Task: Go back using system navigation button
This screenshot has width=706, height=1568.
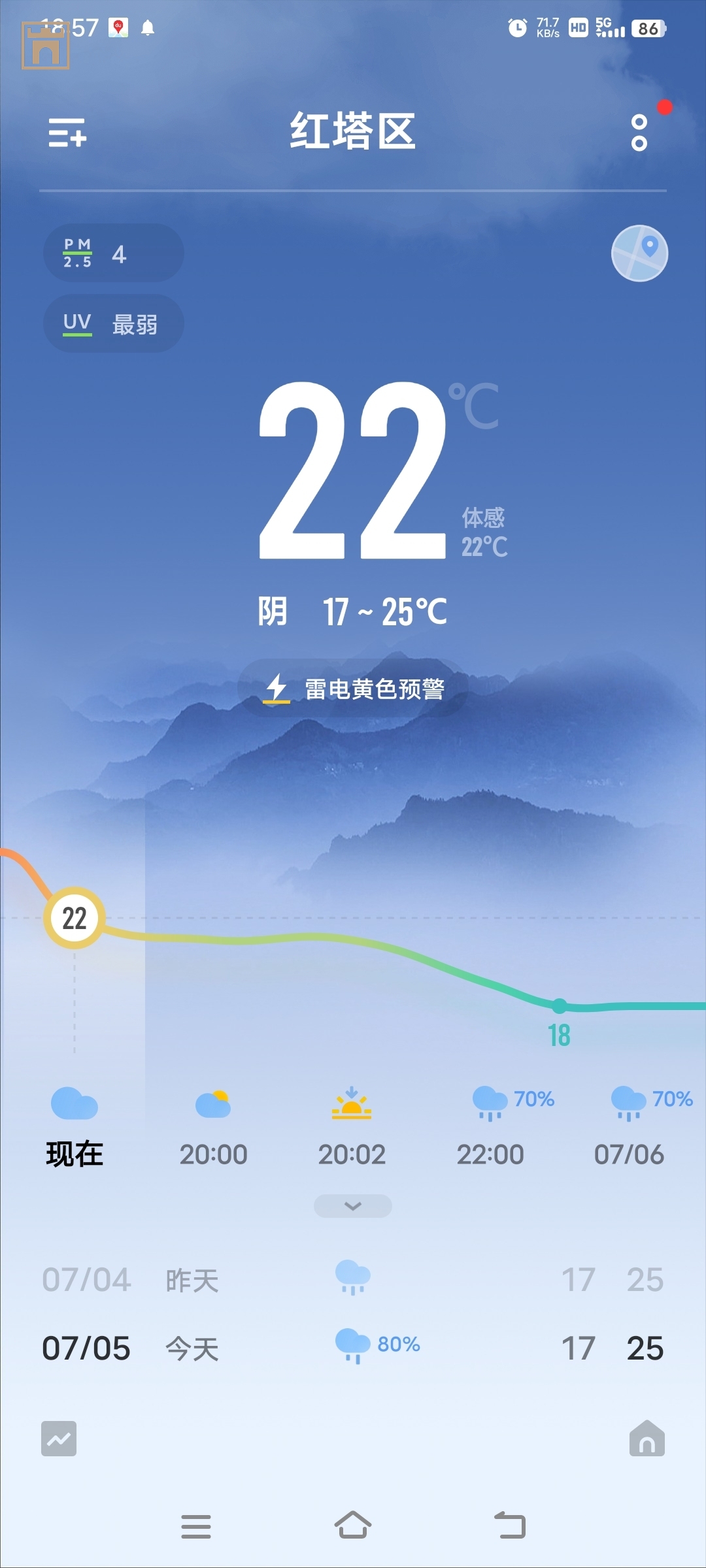Action: [x=511, y=1526]
